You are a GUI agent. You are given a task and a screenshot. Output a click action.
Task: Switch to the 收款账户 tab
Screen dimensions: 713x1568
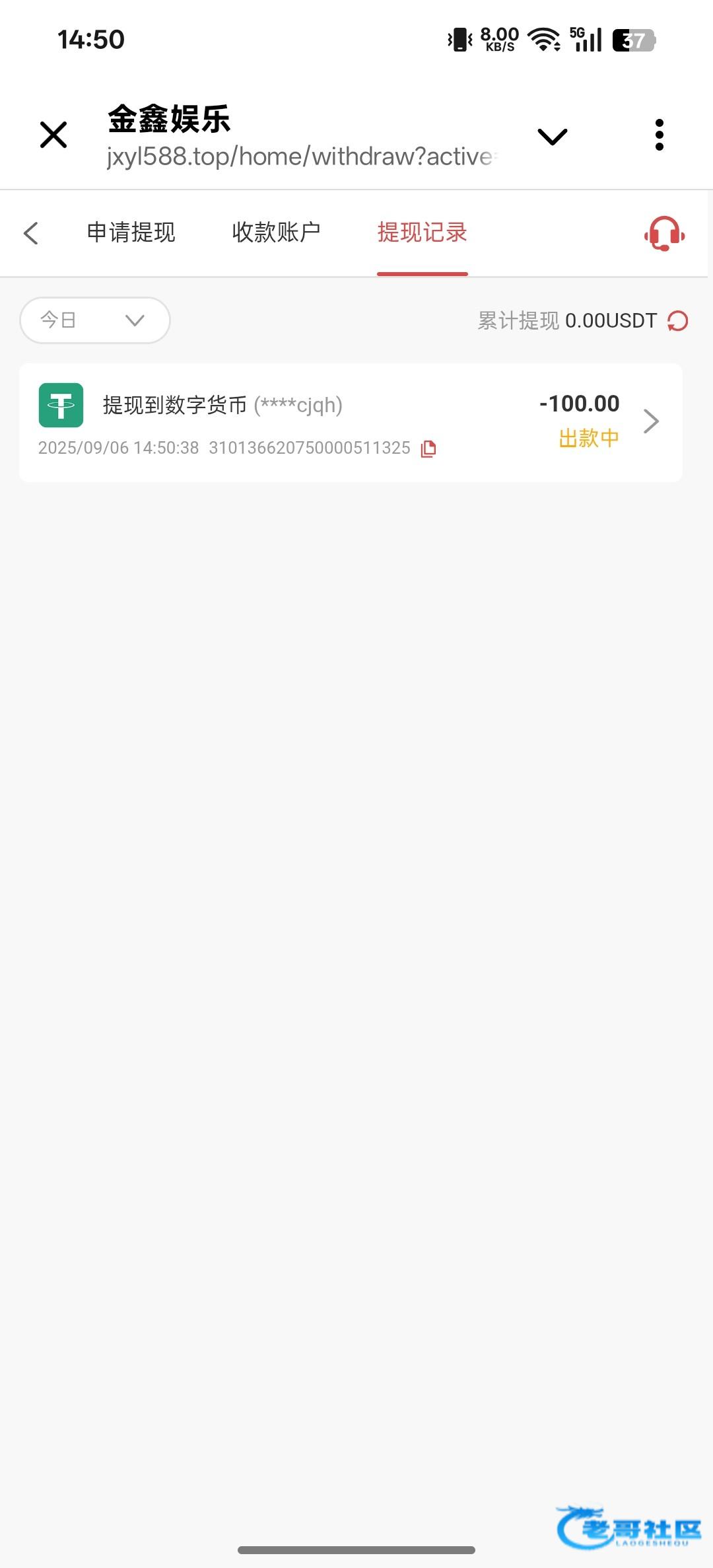(276, 232)
